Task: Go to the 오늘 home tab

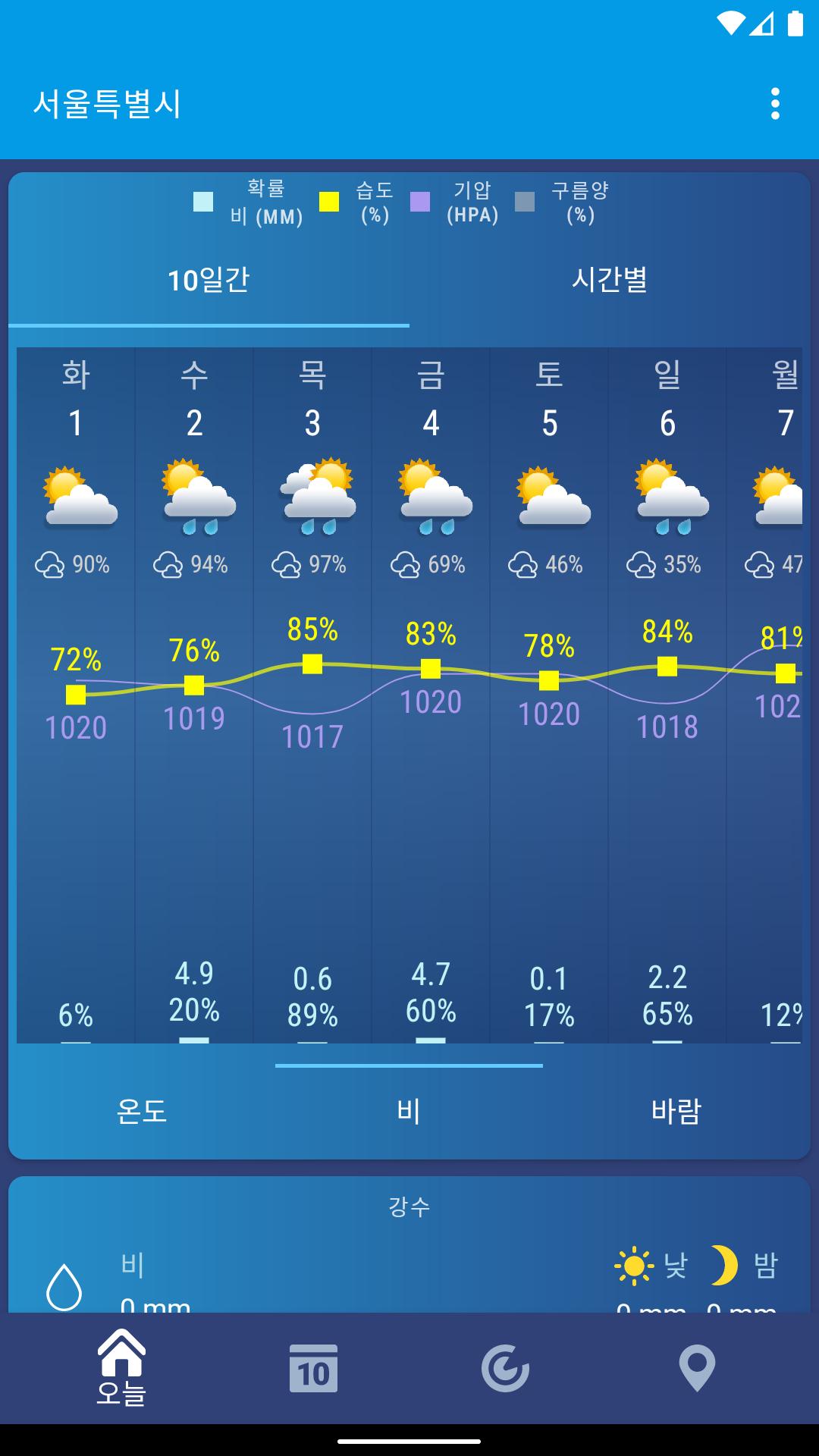Action: point(121,1367)
